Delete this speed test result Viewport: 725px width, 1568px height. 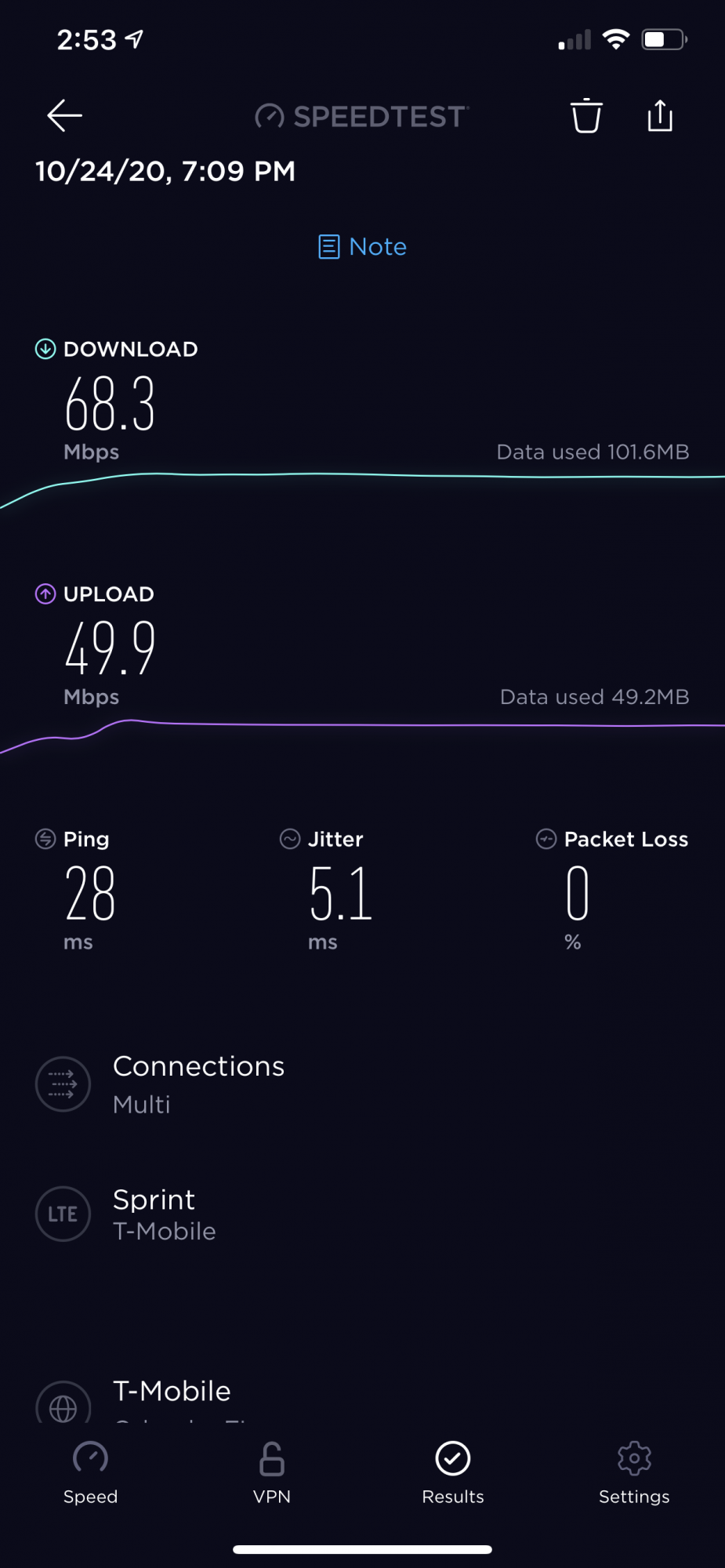coord(585,116)
